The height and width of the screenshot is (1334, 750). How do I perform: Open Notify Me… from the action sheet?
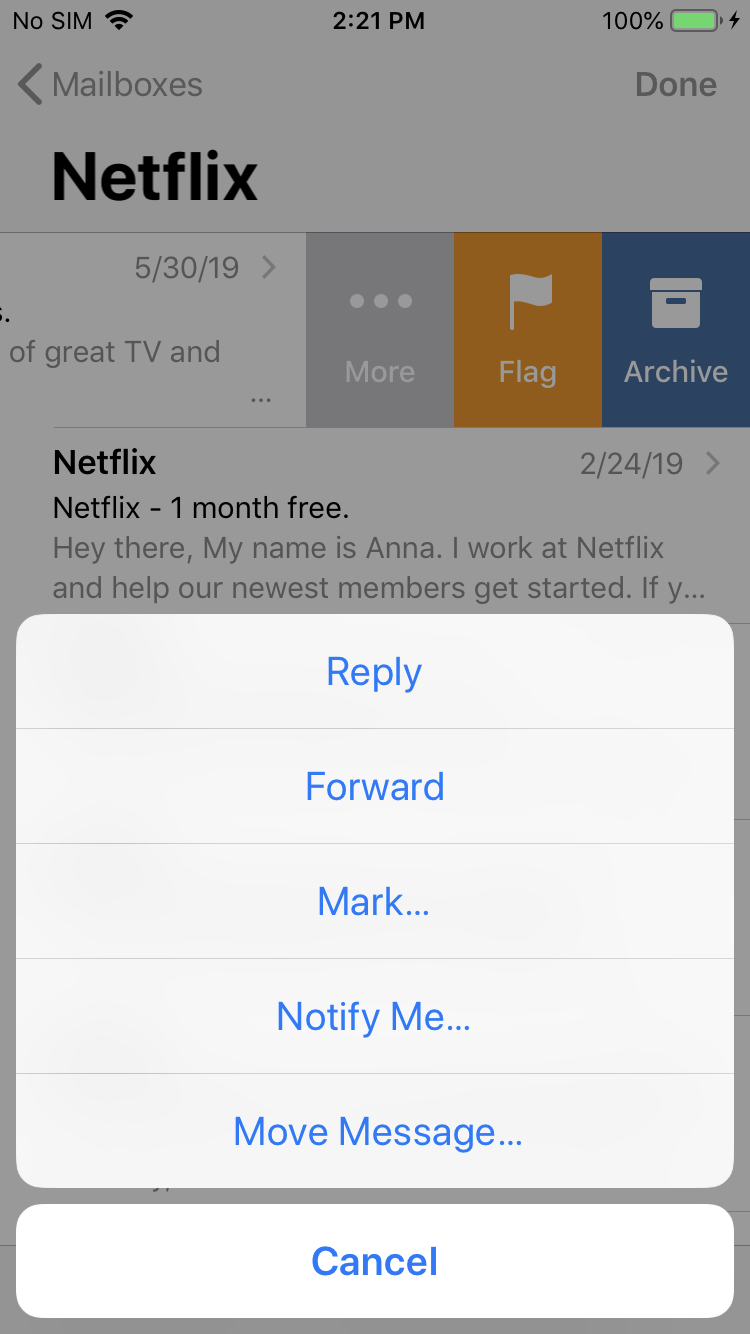pos(374,1016)
